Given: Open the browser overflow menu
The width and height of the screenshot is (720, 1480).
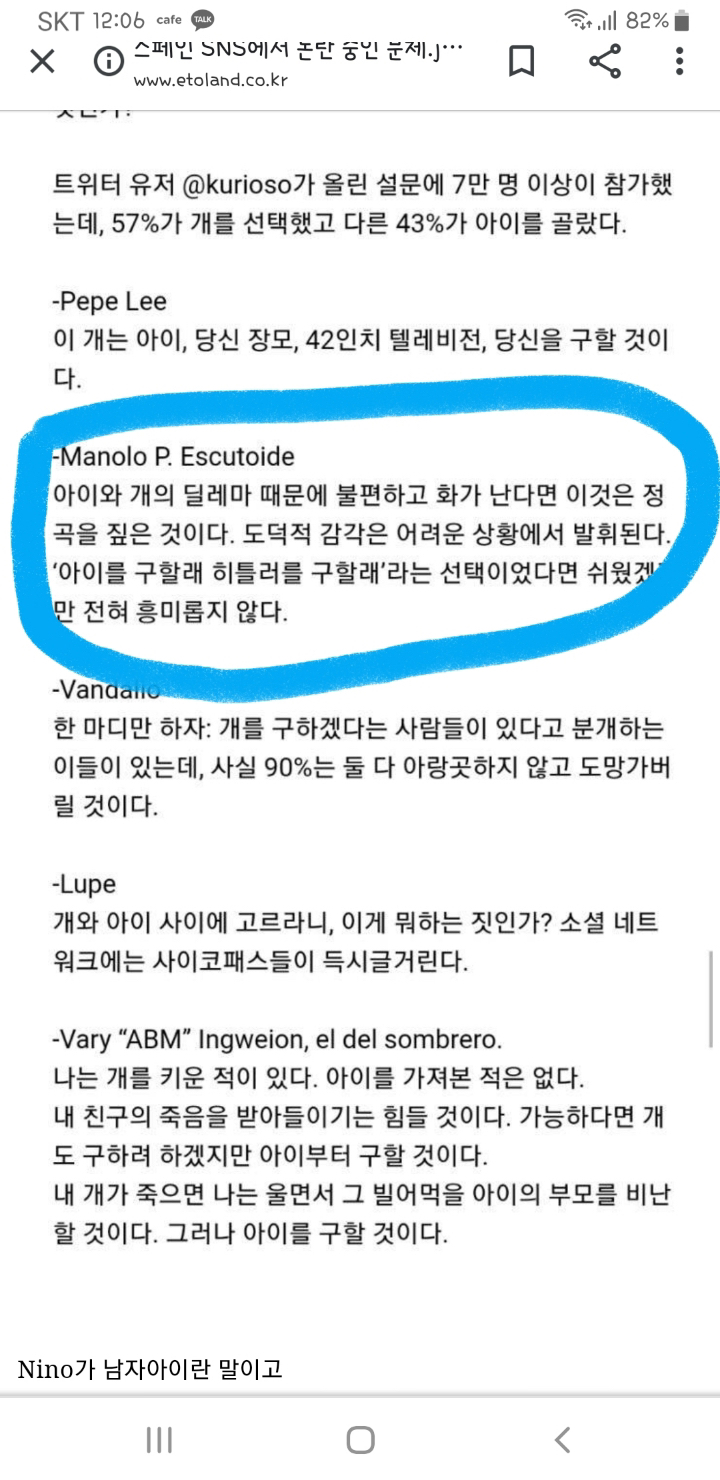Looking at the screenshot, I should click(679, 62).
